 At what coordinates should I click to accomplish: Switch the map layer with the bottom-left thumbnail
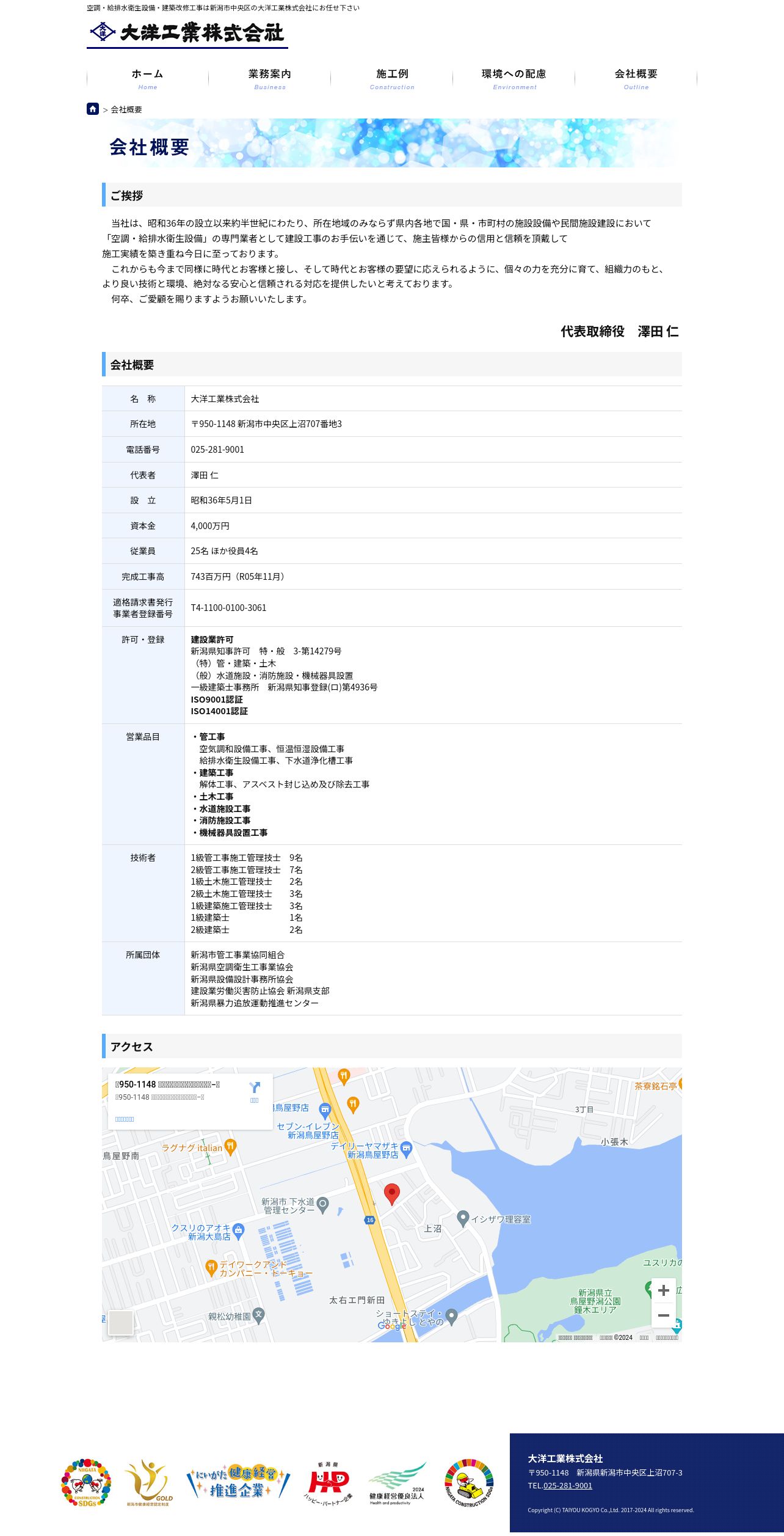121,1323
